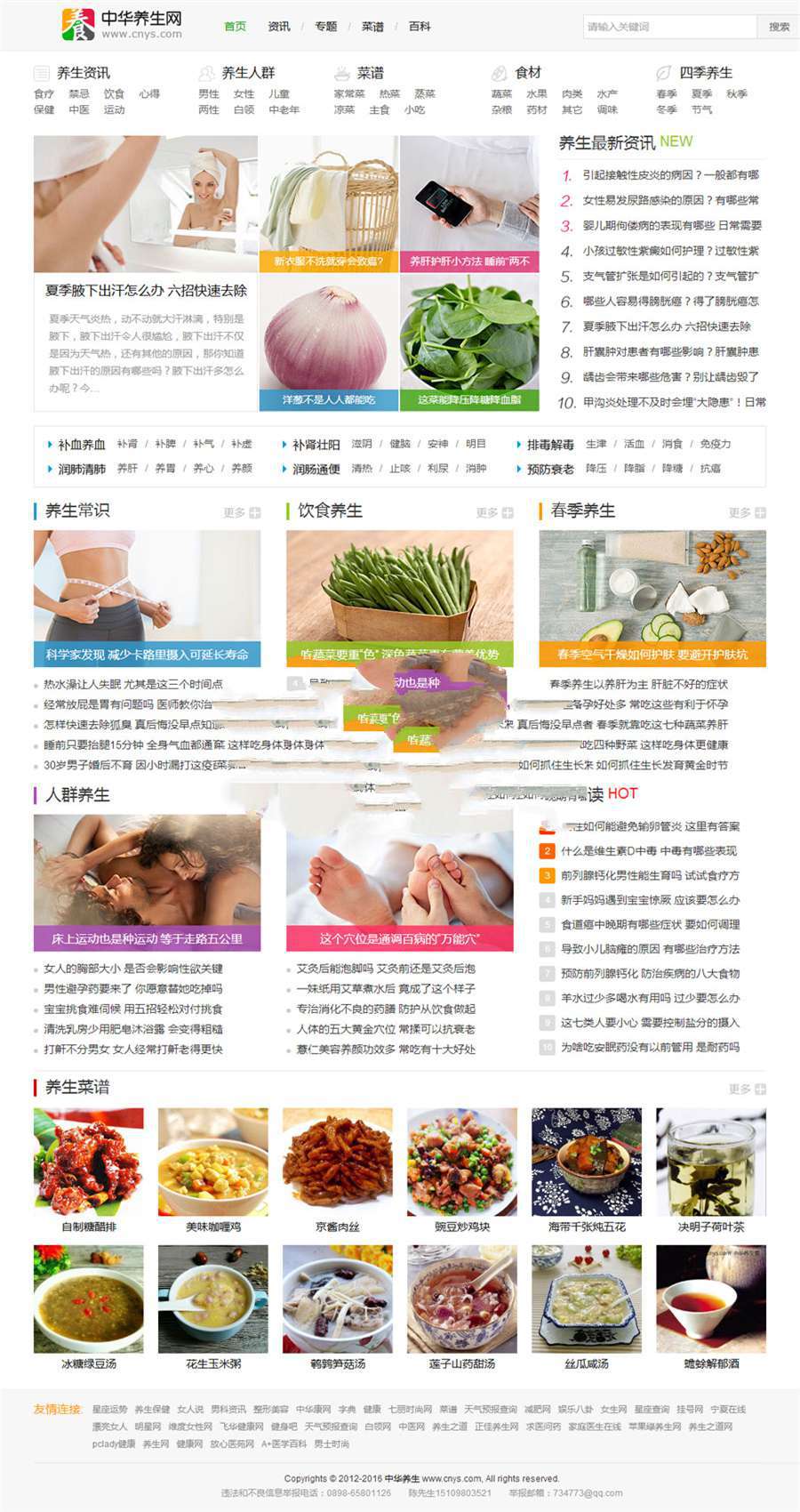Open the keyword search field

click(x=668, y=27)
